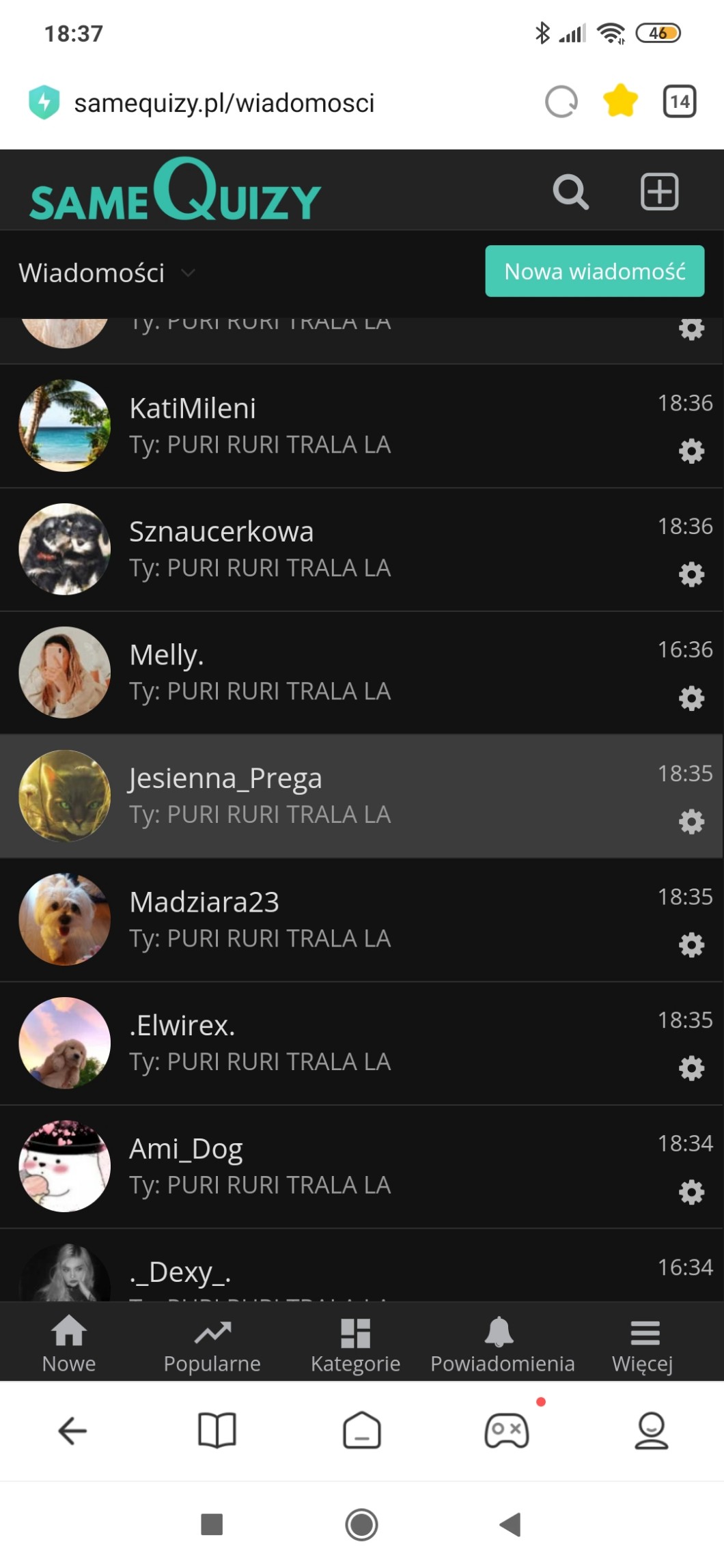Go to the Popularne tab
This screenshot has width=724, height=1568.
[x=212, y=1343]
